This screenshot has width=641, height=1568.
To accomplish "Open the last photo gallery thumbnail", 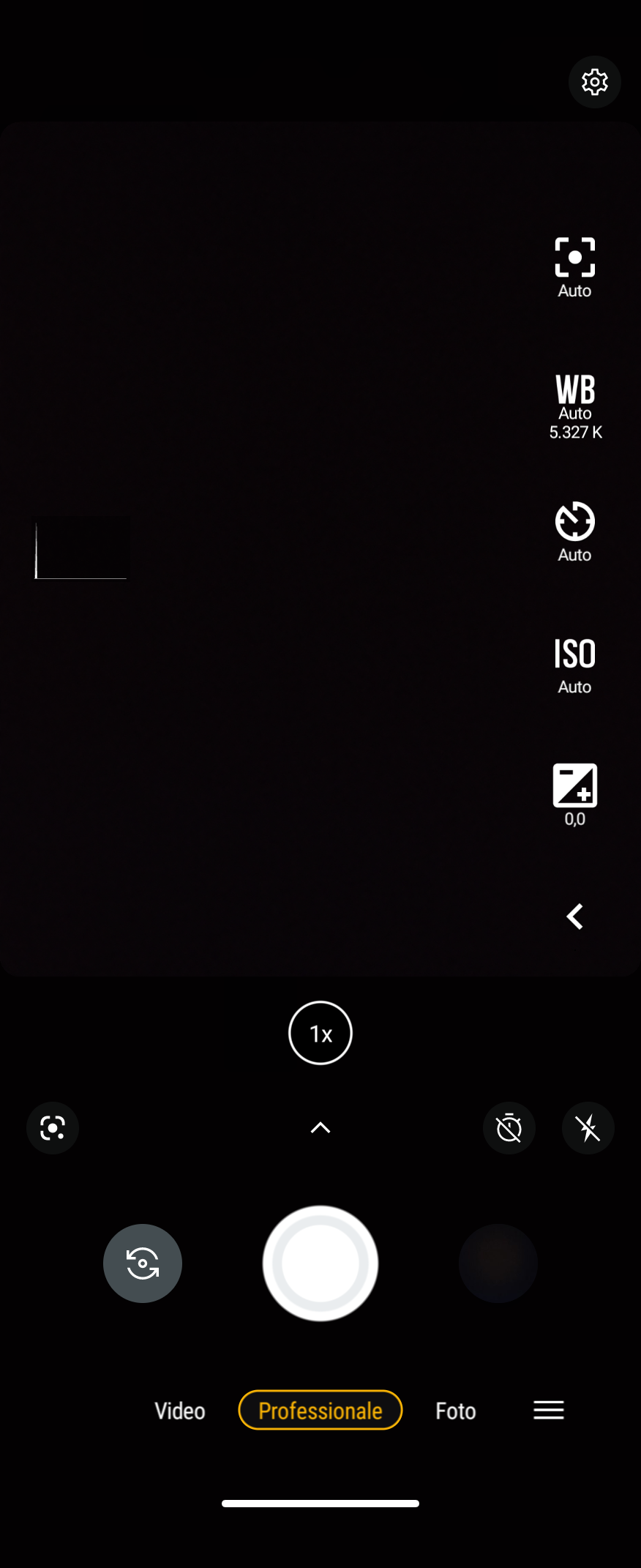I will (x=498, y=1263).
